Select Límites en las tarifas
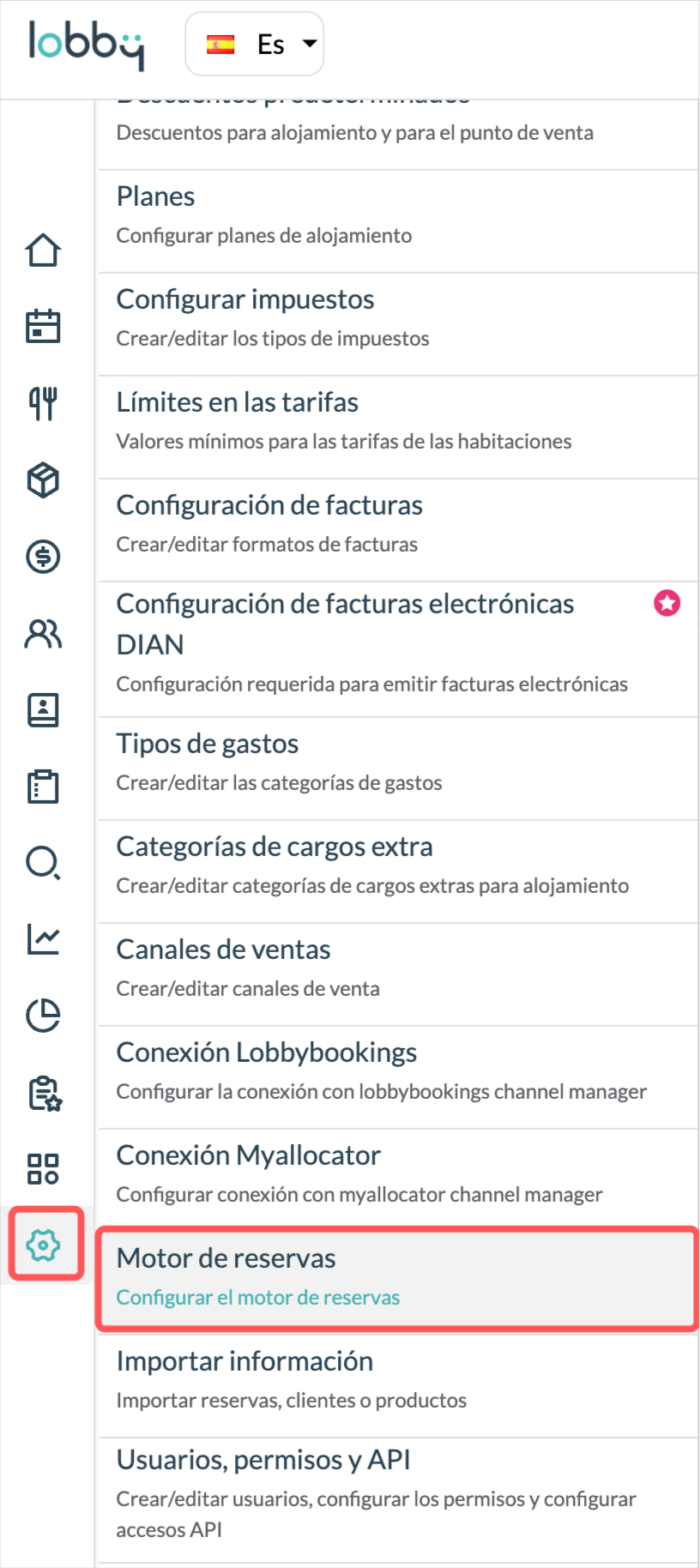This screenshot has height=1568, width=700. [x=398, y=427]
